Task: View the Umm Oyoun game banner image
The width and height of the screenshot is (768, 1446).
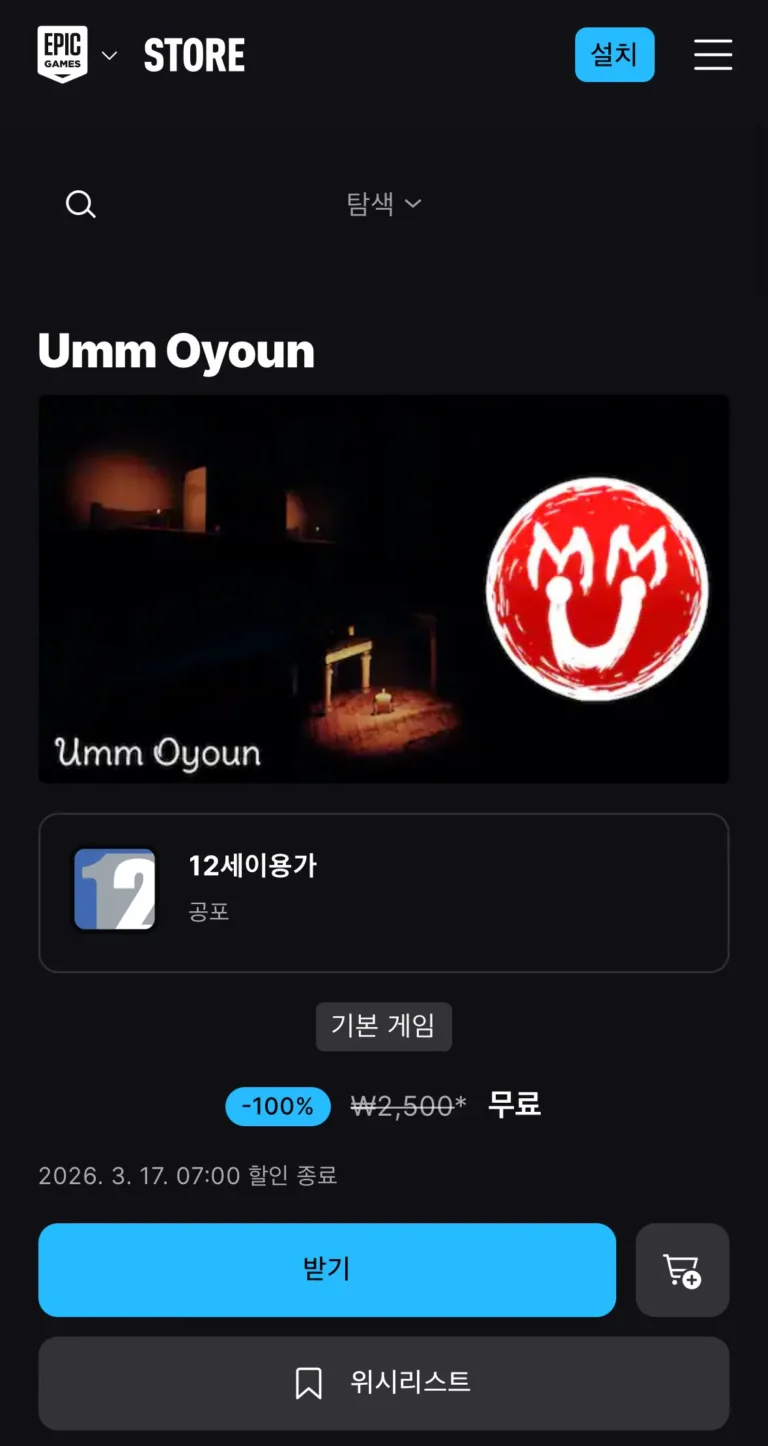Action: [x=383, y=588]
